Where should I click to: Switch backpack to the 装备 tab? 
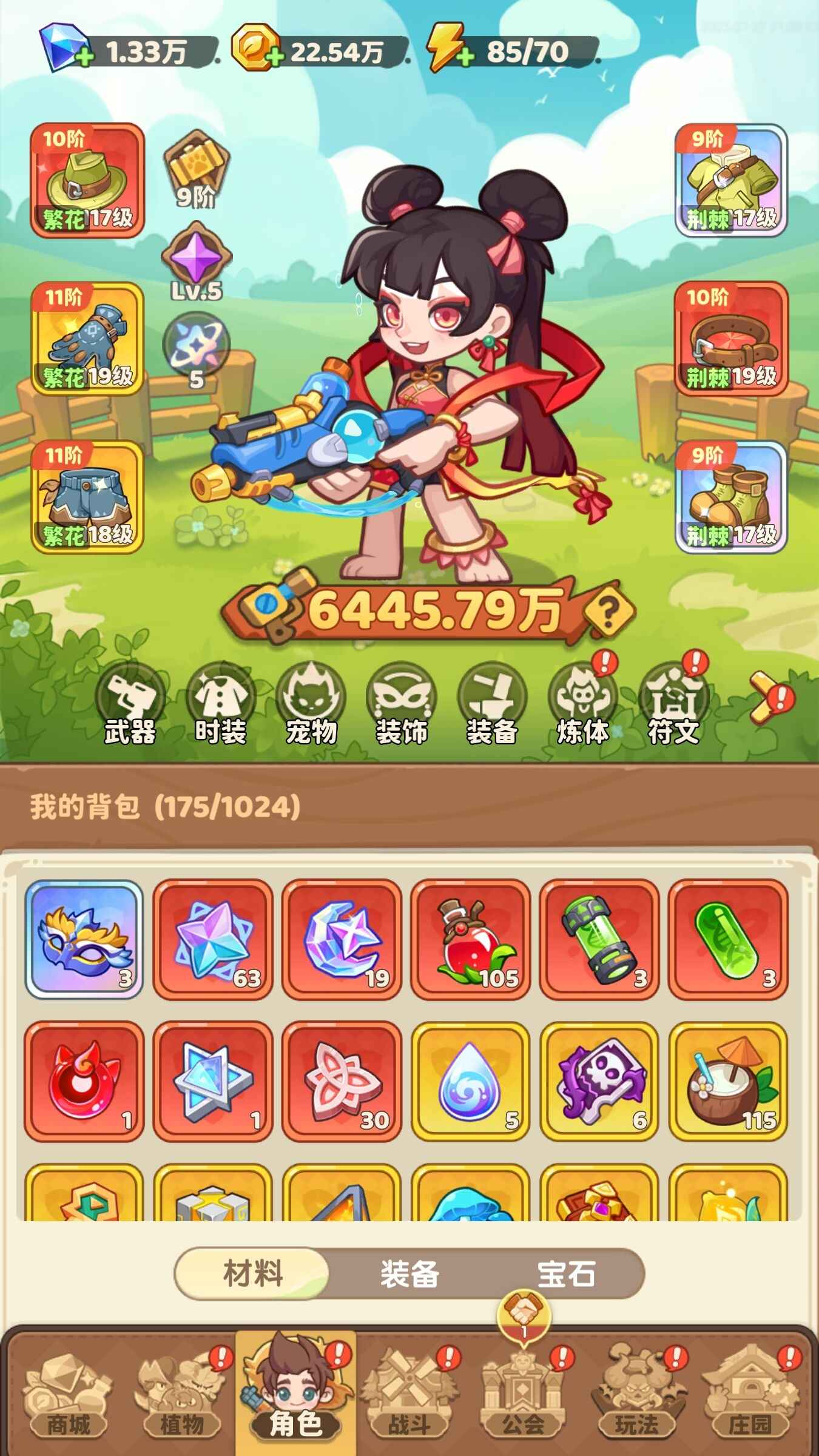click(x=409, y=1274)
